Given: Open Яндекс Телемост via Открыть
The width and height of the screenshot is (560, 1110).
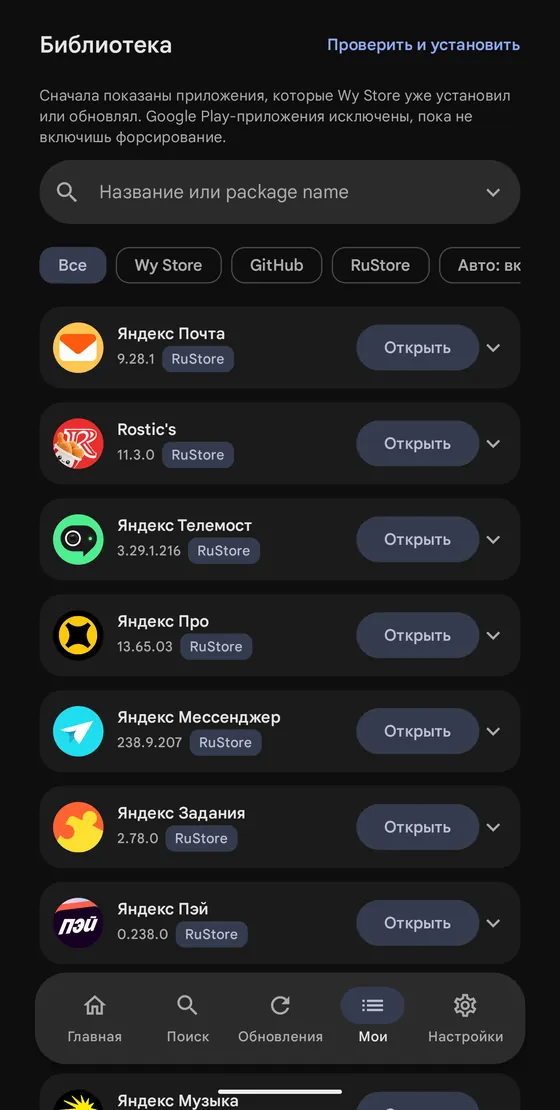Looking at the screenshot, I should pyautogui.click(x=418, y=539).
